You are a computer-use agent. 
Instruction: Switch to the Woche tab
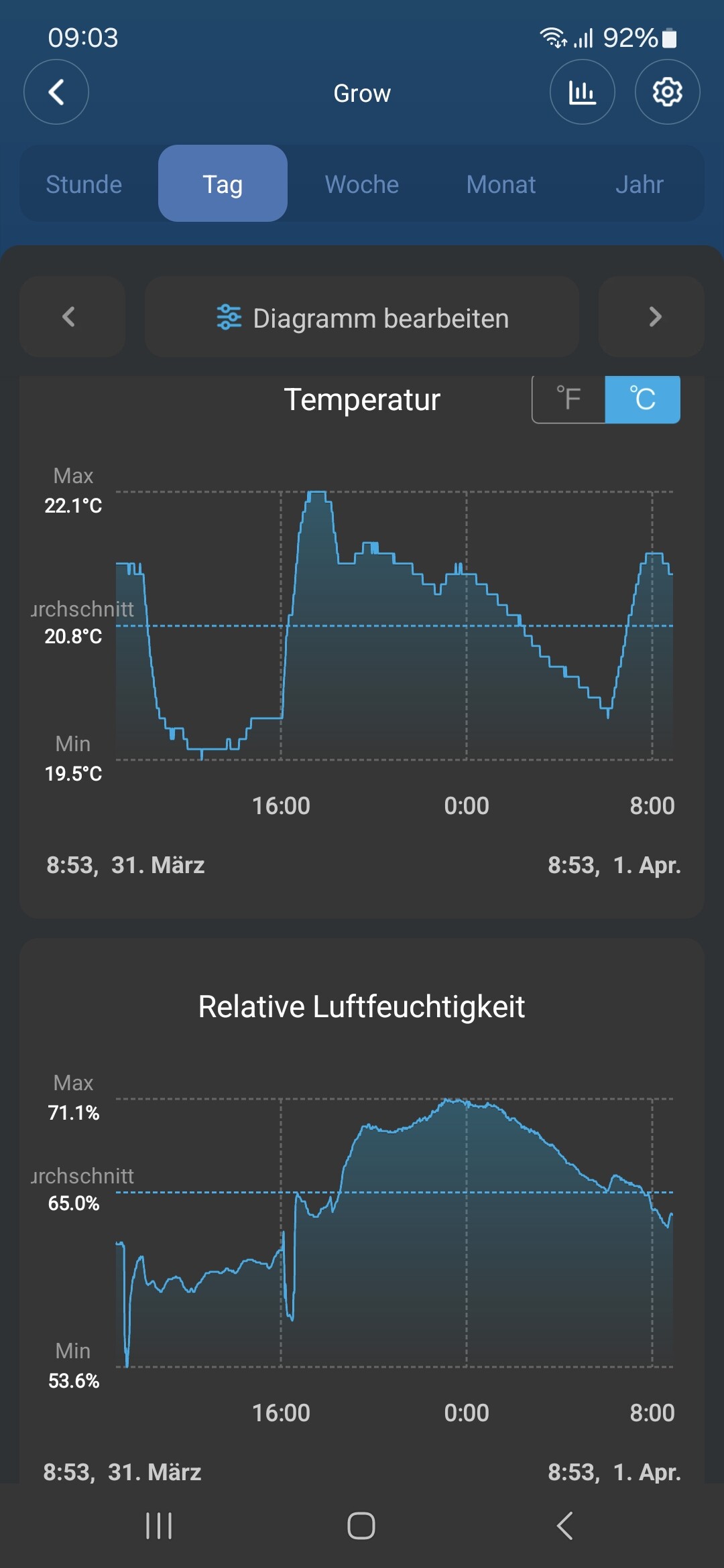tap(362, 184)
